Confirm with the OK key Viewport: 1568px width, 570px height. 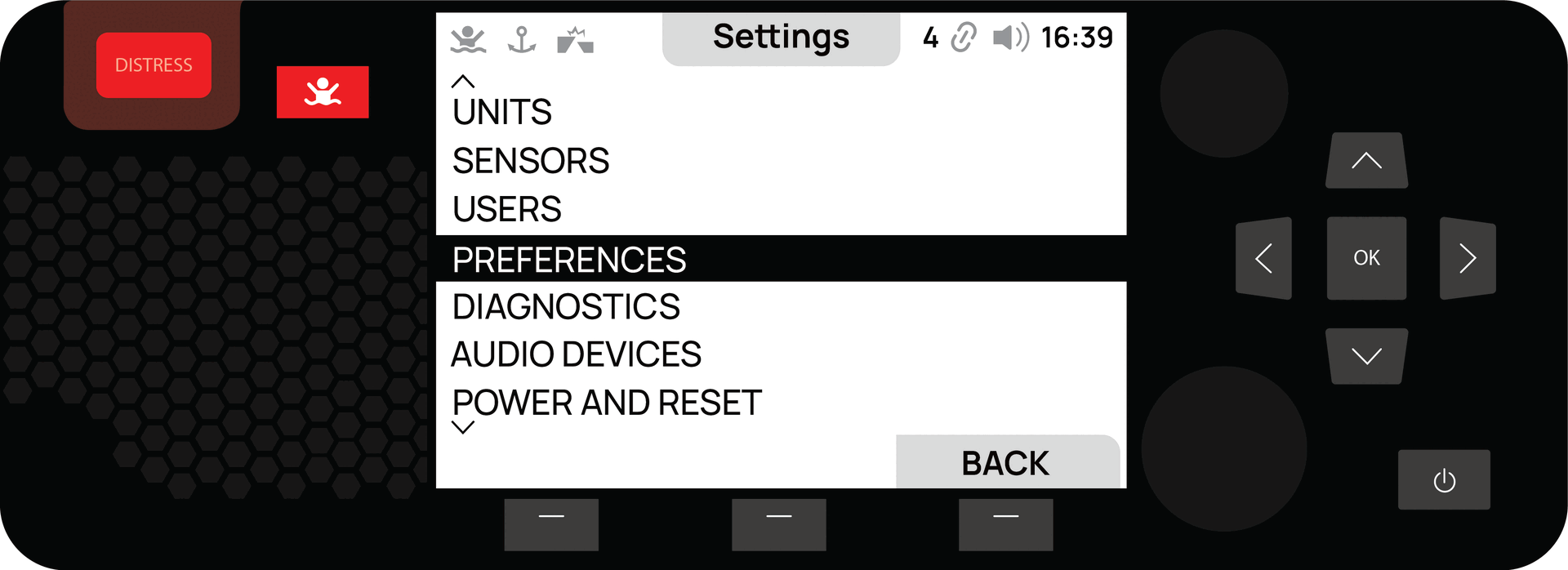pos(1366,258)
